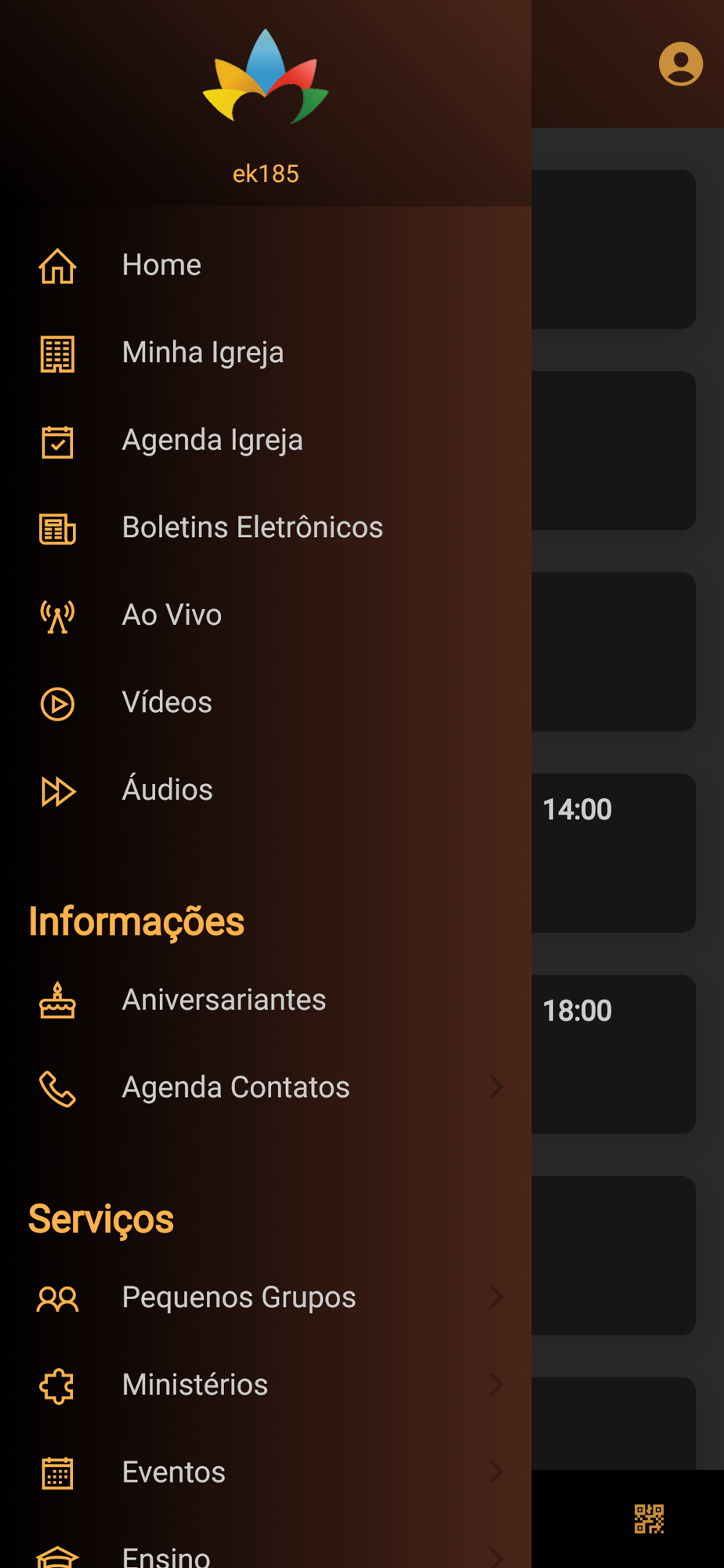This screenshot has height=1568, width=724.
Task: Open the QR code scanner icon
Action: 649,1519
